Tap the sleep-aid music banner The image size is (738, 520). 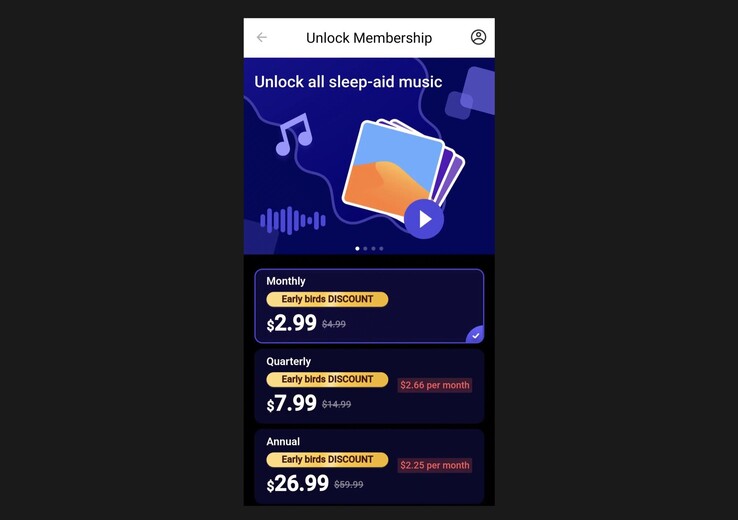tap(368, 155)
